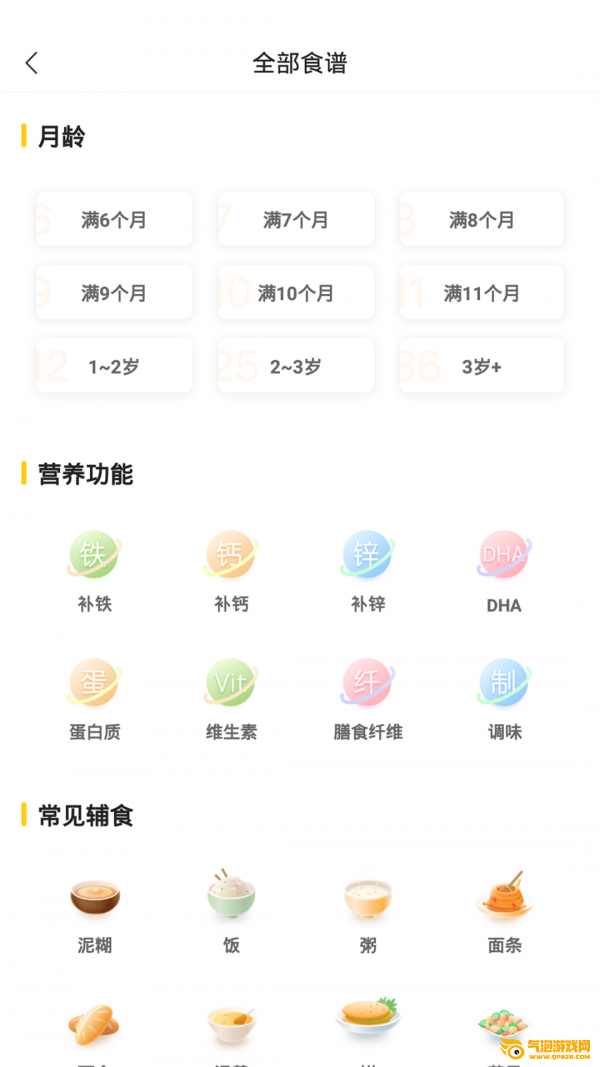Open the 补锌 zinc category
600x1067 pixels.
368,570
